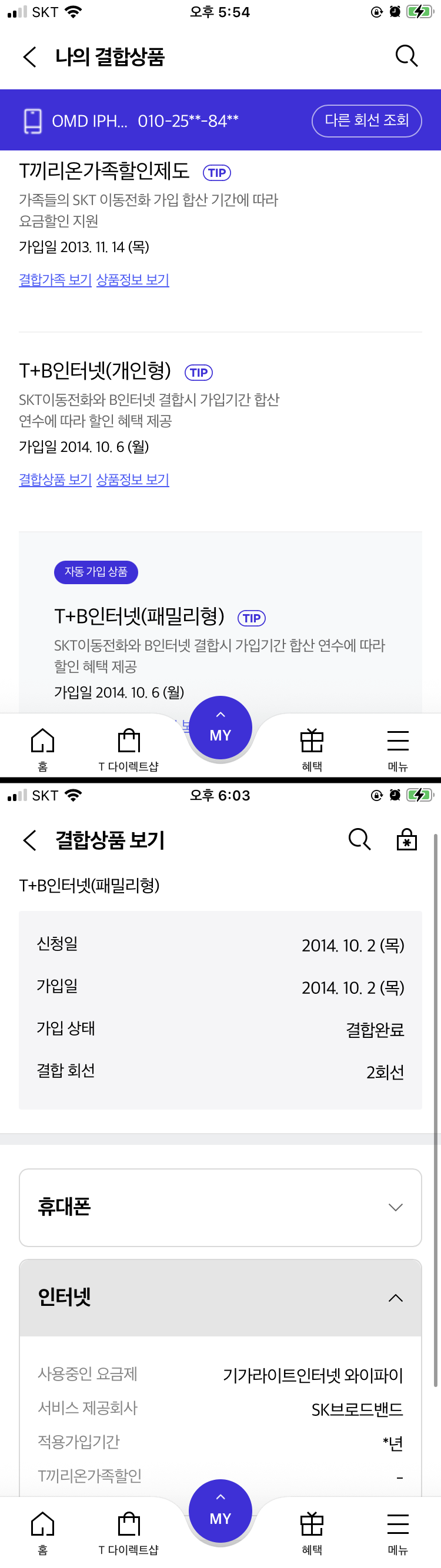This screenshot has height=1568, width=441.
Task: Open the 결합가족 보기 link
Action: 55,280
